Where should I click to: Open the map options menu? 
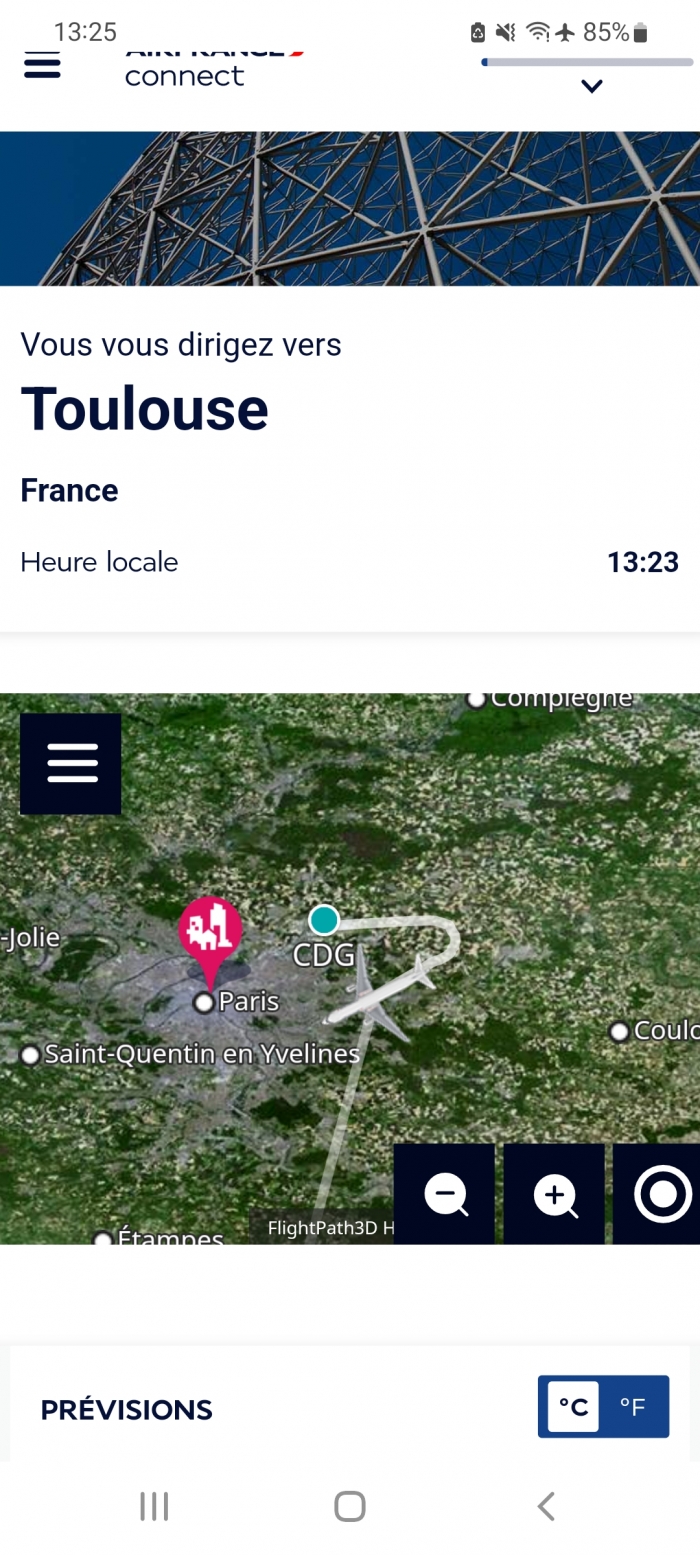[71, 764]
